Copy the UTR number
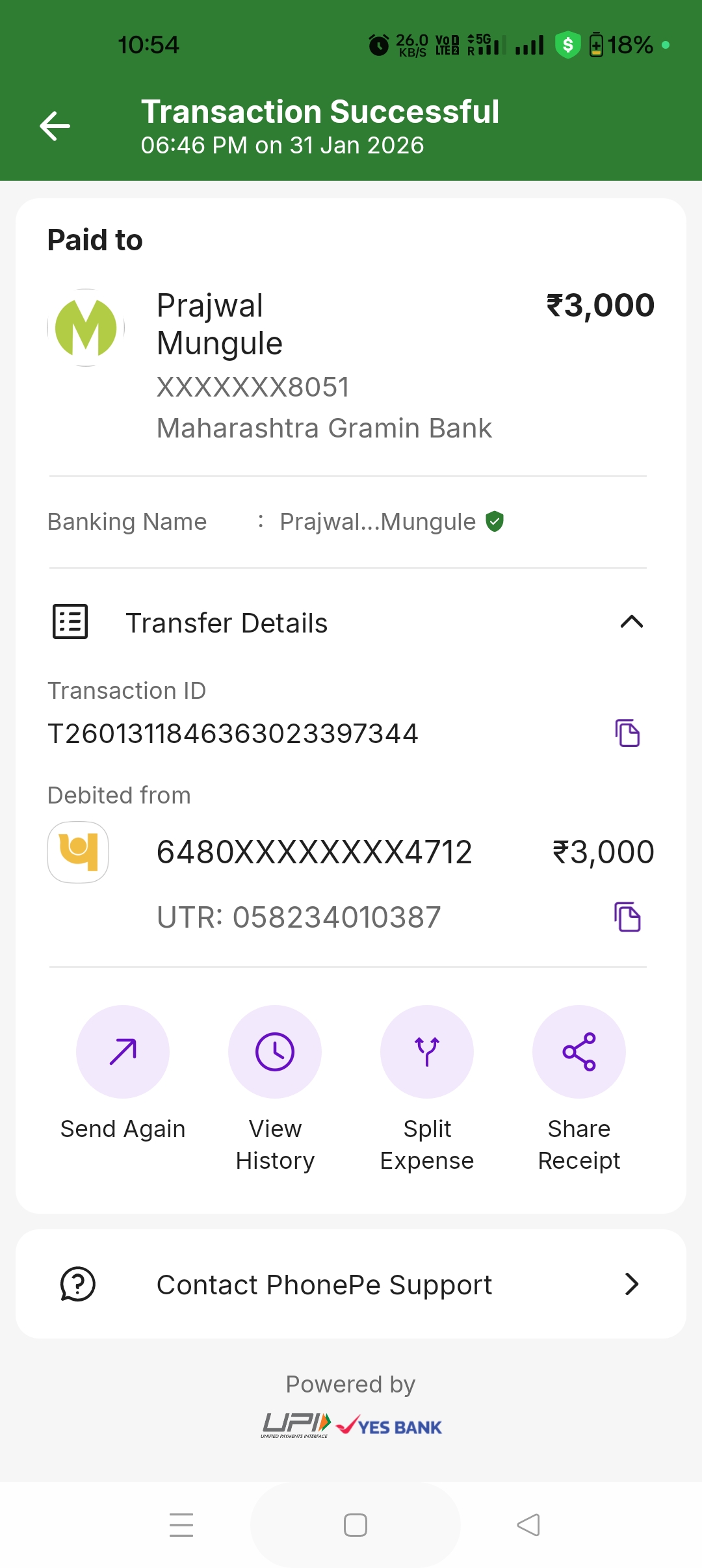This screenshot has width=702, height=1568. [x=627, y=917]
